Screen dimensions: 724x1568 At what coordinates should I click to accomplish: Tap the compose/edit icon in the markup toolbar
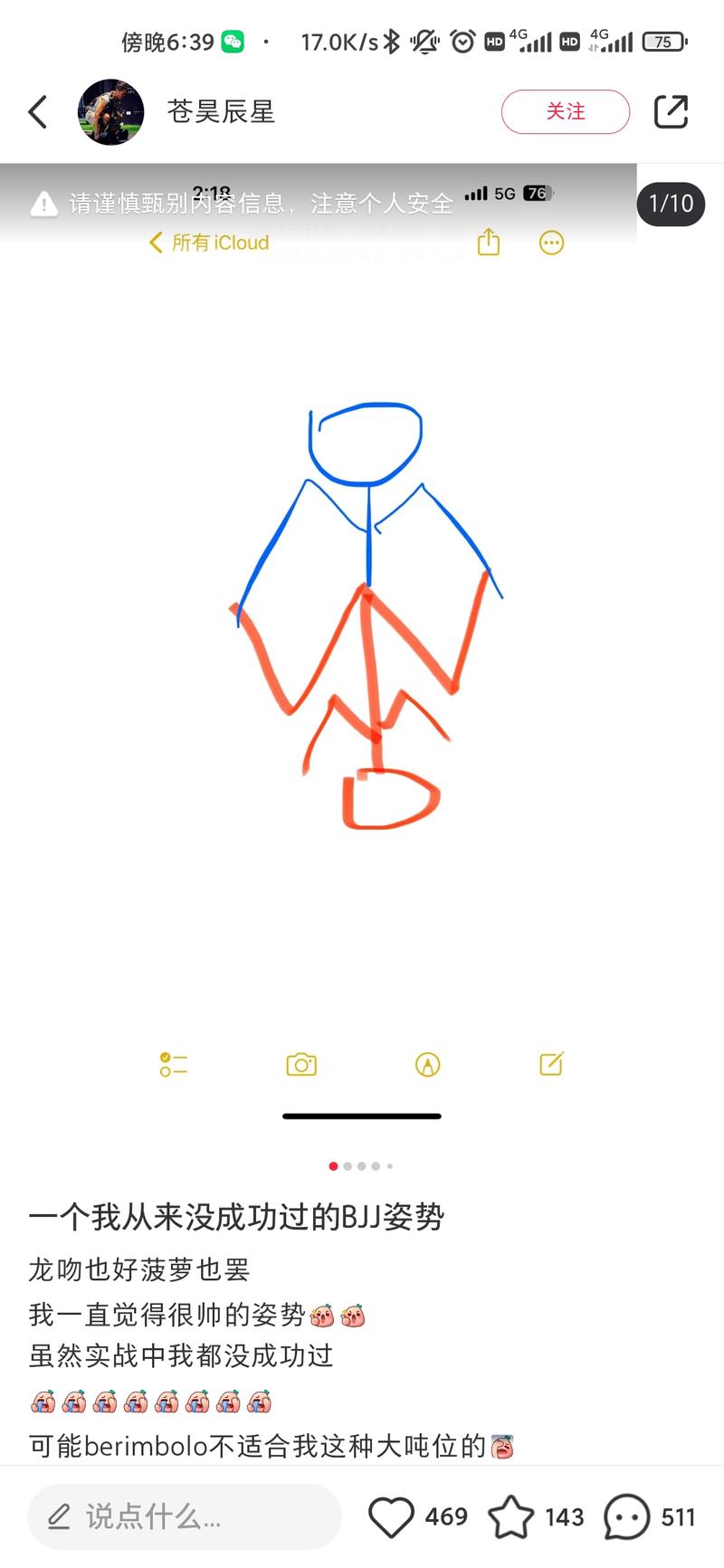point(551,1063)
